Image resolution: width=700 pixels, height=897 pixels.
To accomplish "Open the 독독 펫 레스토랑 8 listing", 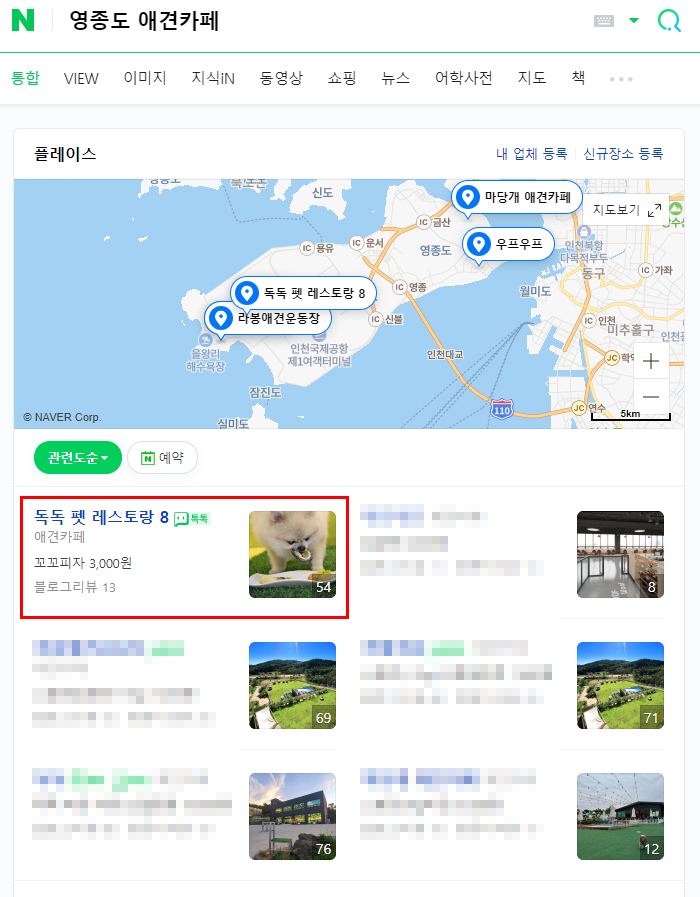I will pos(101,517).
